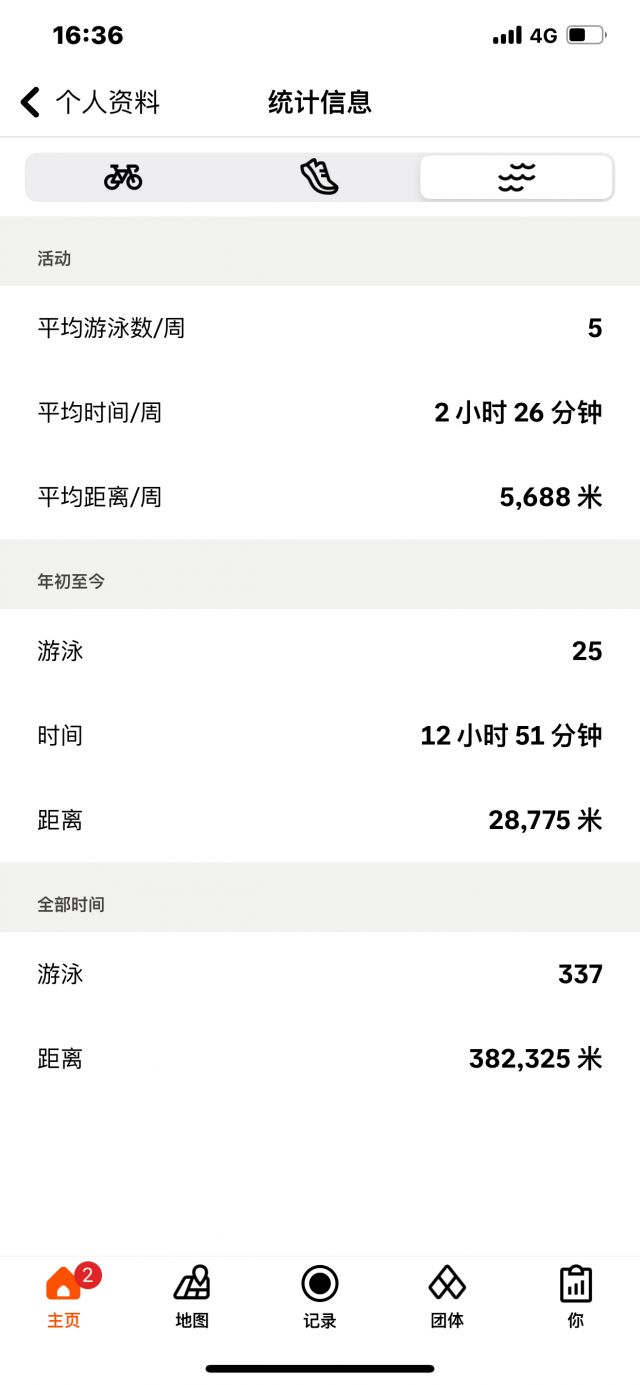Viewport: 640px width, 1385px height.
Task: Switch to the running shoe tab
Action: (x=320, y=178)
